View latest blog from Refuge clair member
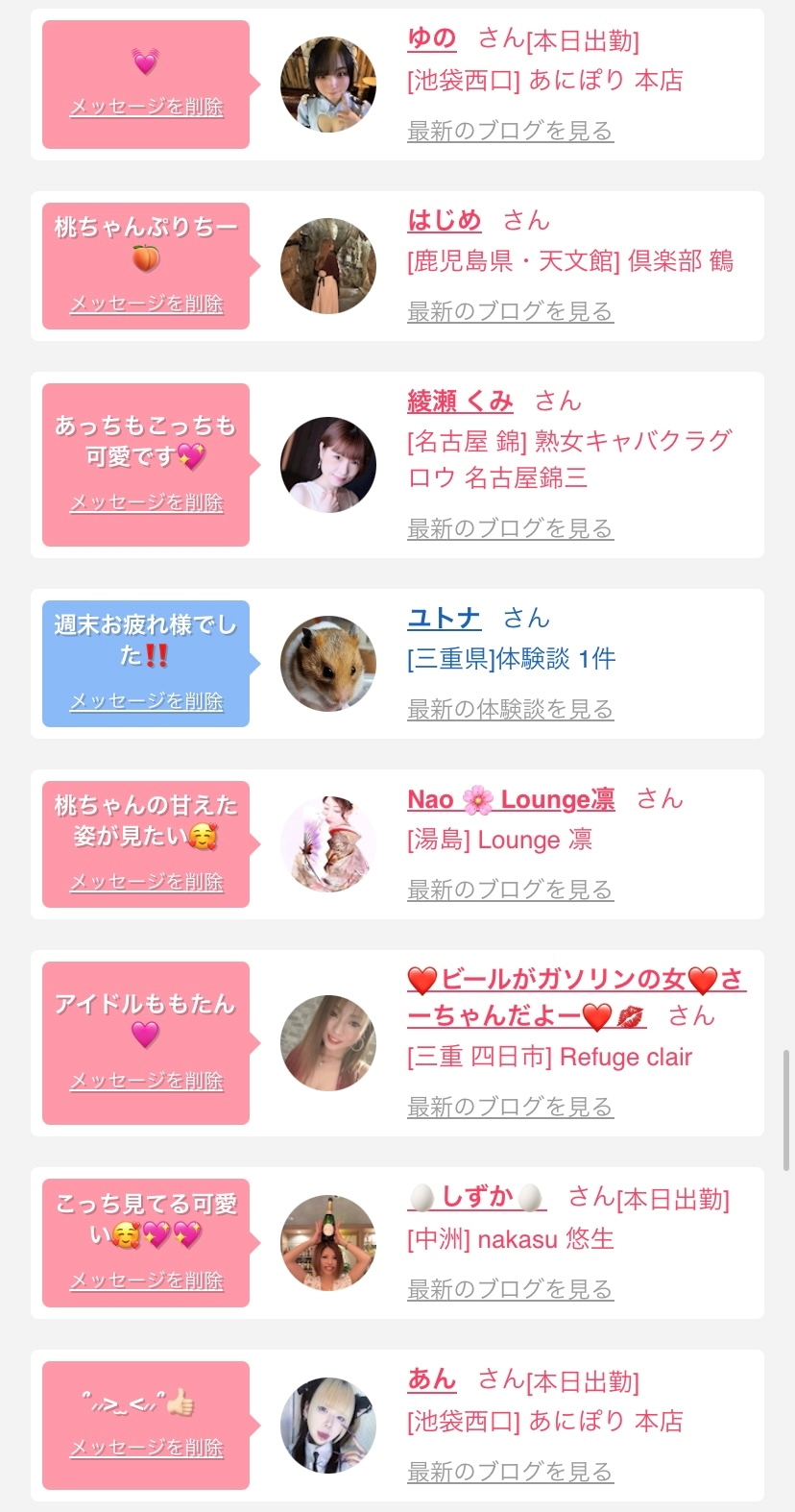Image resolution: width=795 pixels, height=1512 pixels. [x=510, y=1107]
